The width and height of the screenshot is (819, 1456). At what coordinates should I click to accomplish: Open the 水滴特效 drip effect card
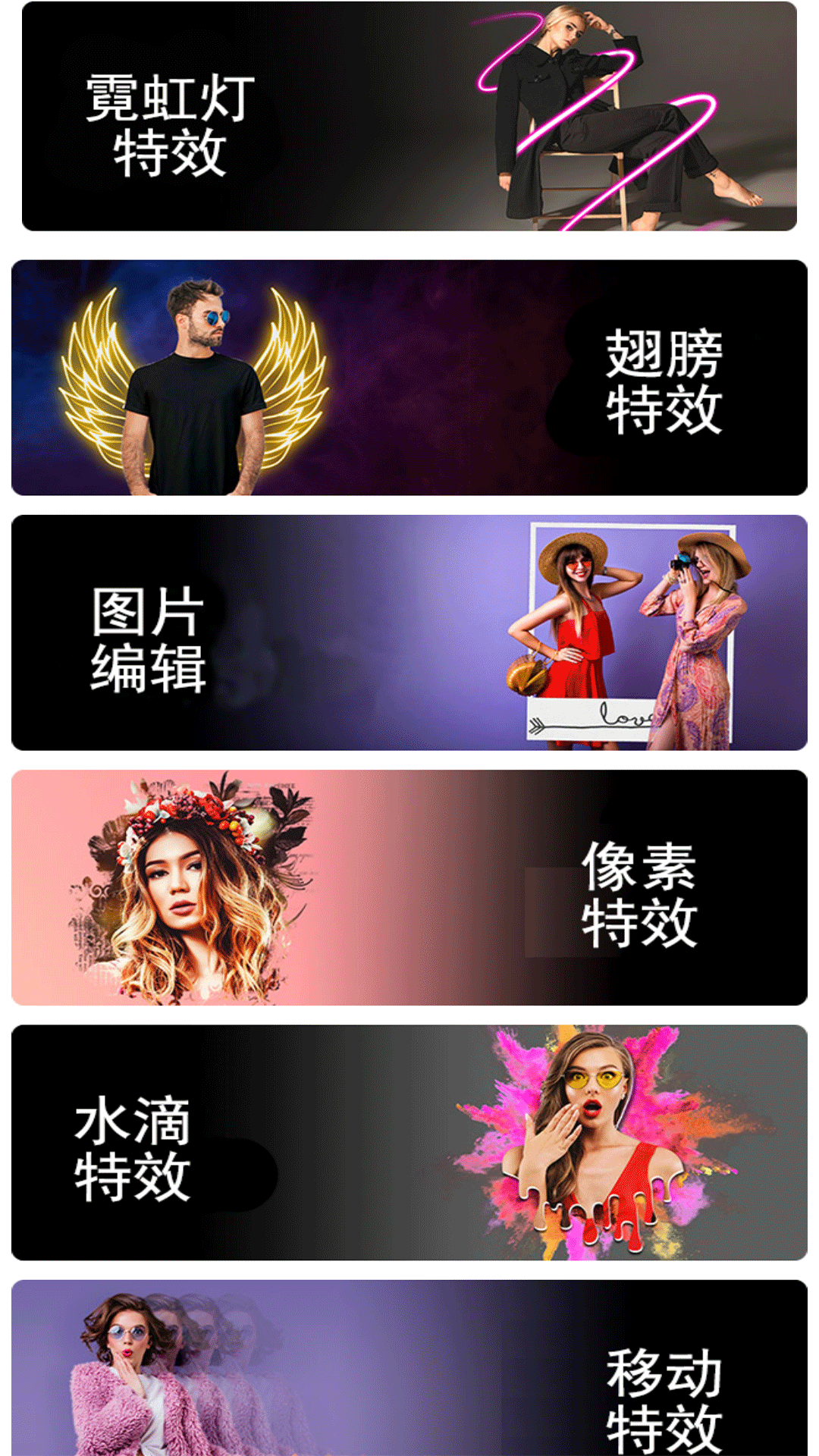tap(409, 1142)
